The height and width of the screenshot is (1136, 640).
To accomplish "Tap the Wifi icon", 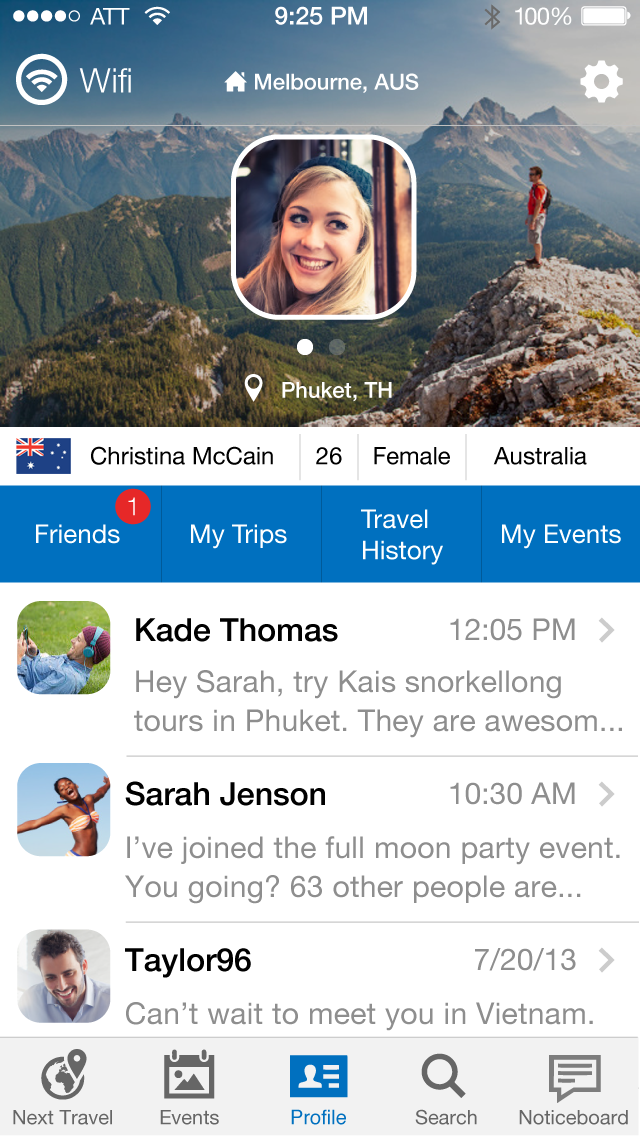I will click(42, 80).
